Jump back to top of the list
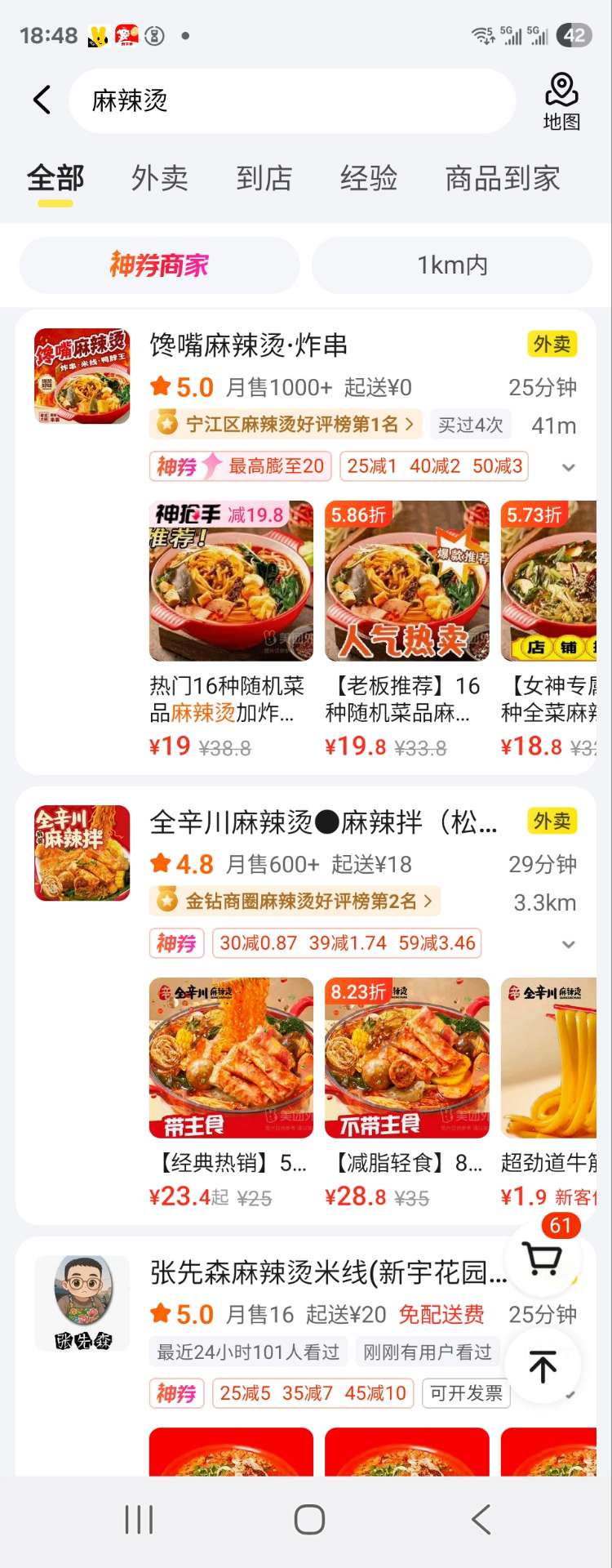 tap(543, 1365)
